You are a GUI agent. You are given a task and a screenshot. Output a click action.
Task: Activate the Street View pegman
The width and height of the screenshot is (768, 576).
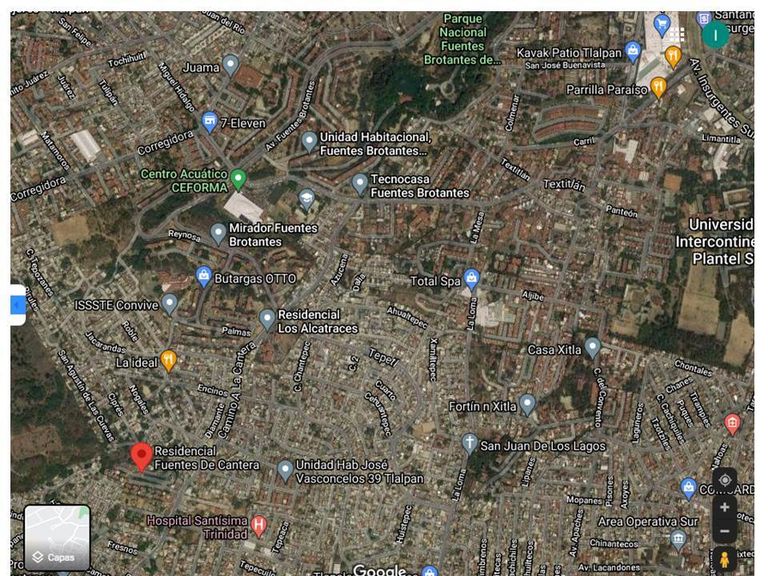[725, 559]
